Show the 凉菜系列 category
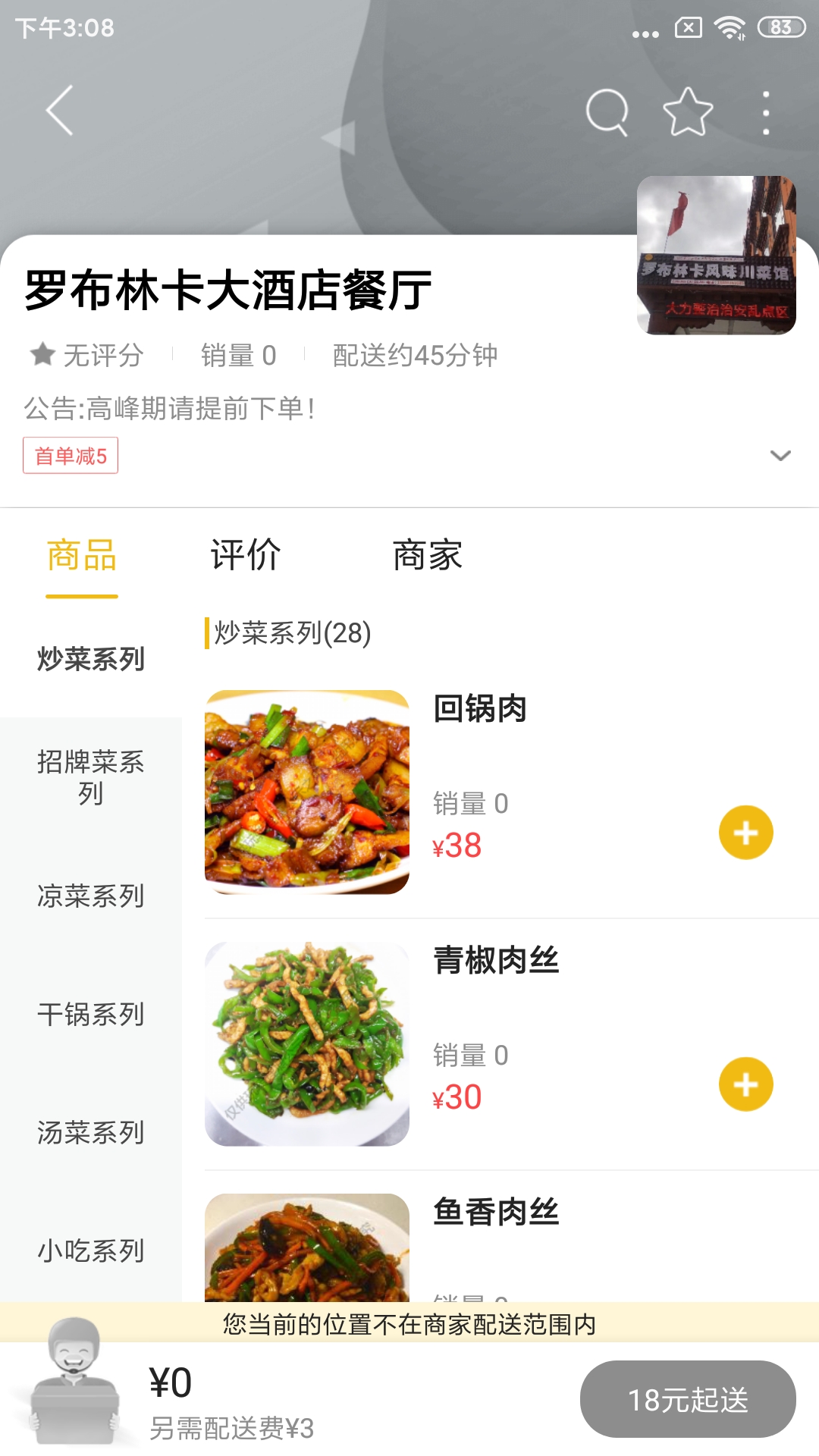The width and height of the screenshot is (819, 1456). pyautogui.click(x=91, y=896)
